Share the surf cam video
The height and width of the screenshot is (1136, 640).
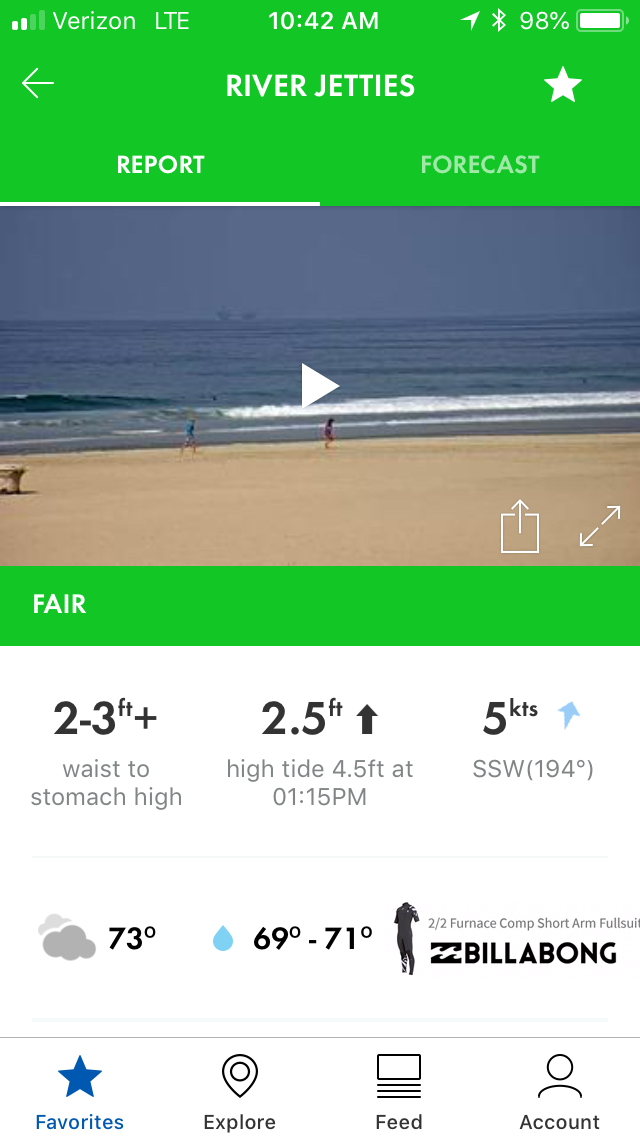(x=520, y=526)
